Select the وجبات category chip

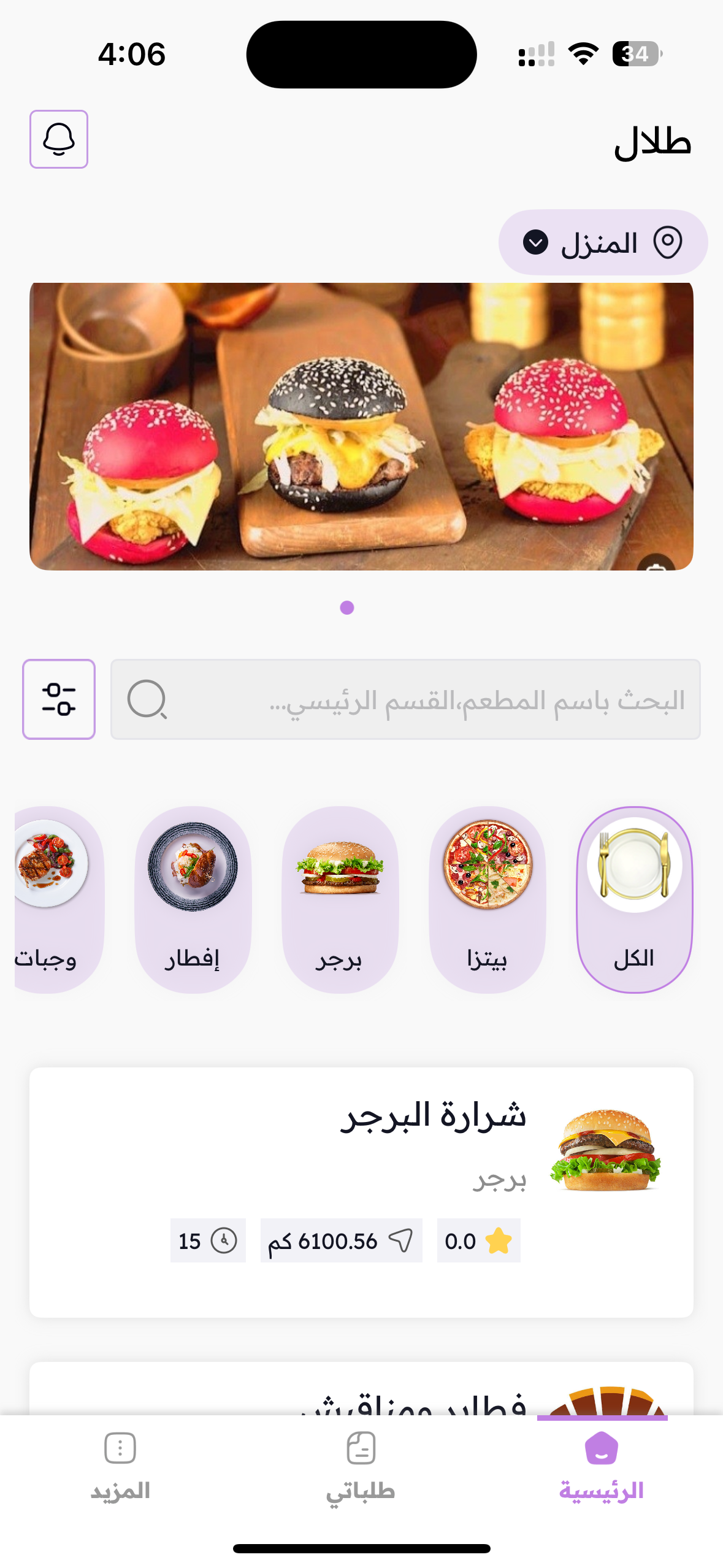[52, 899]
